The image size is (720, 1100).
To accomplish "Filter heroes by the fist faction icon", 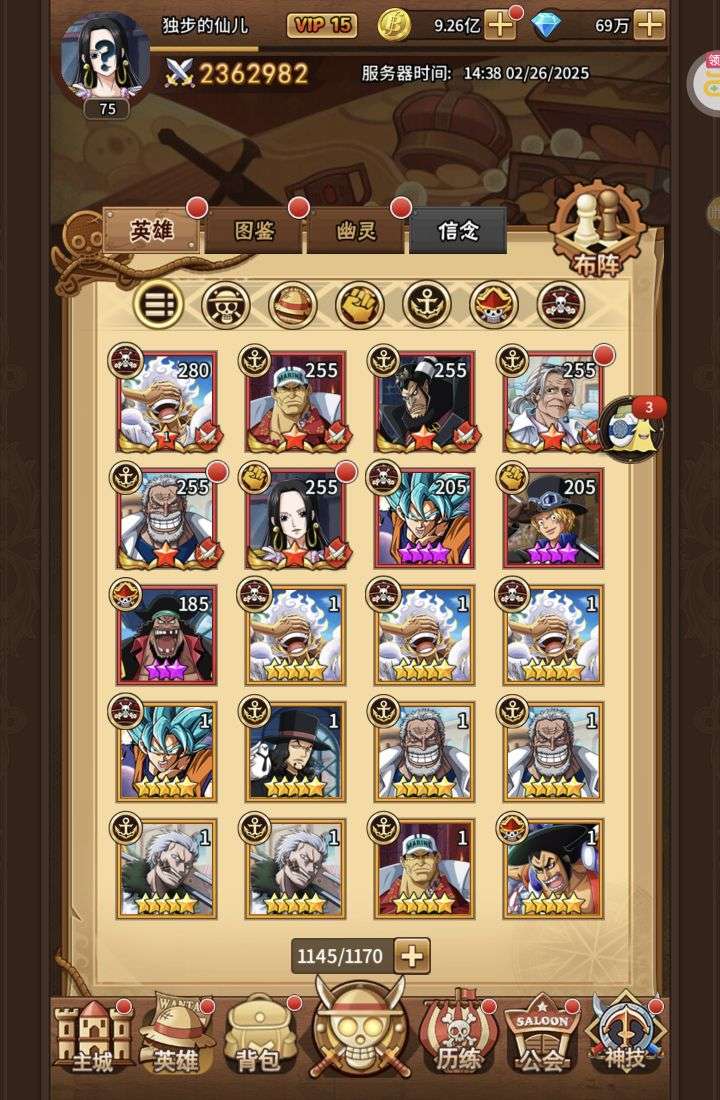I will tap(360, 304).
